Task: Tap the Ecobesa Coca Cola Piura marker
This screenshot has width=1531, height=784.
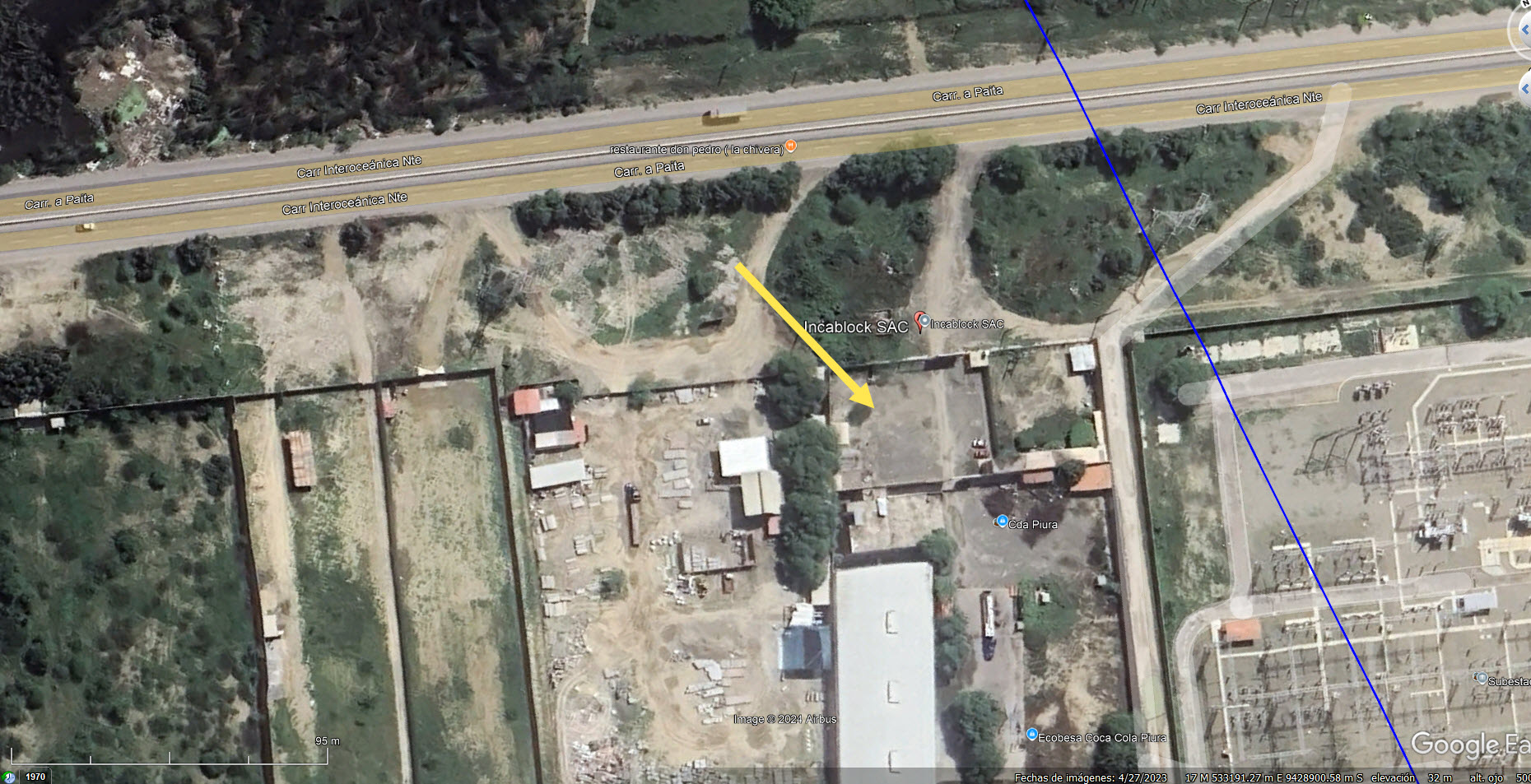Action: [x=1031, y=735]
